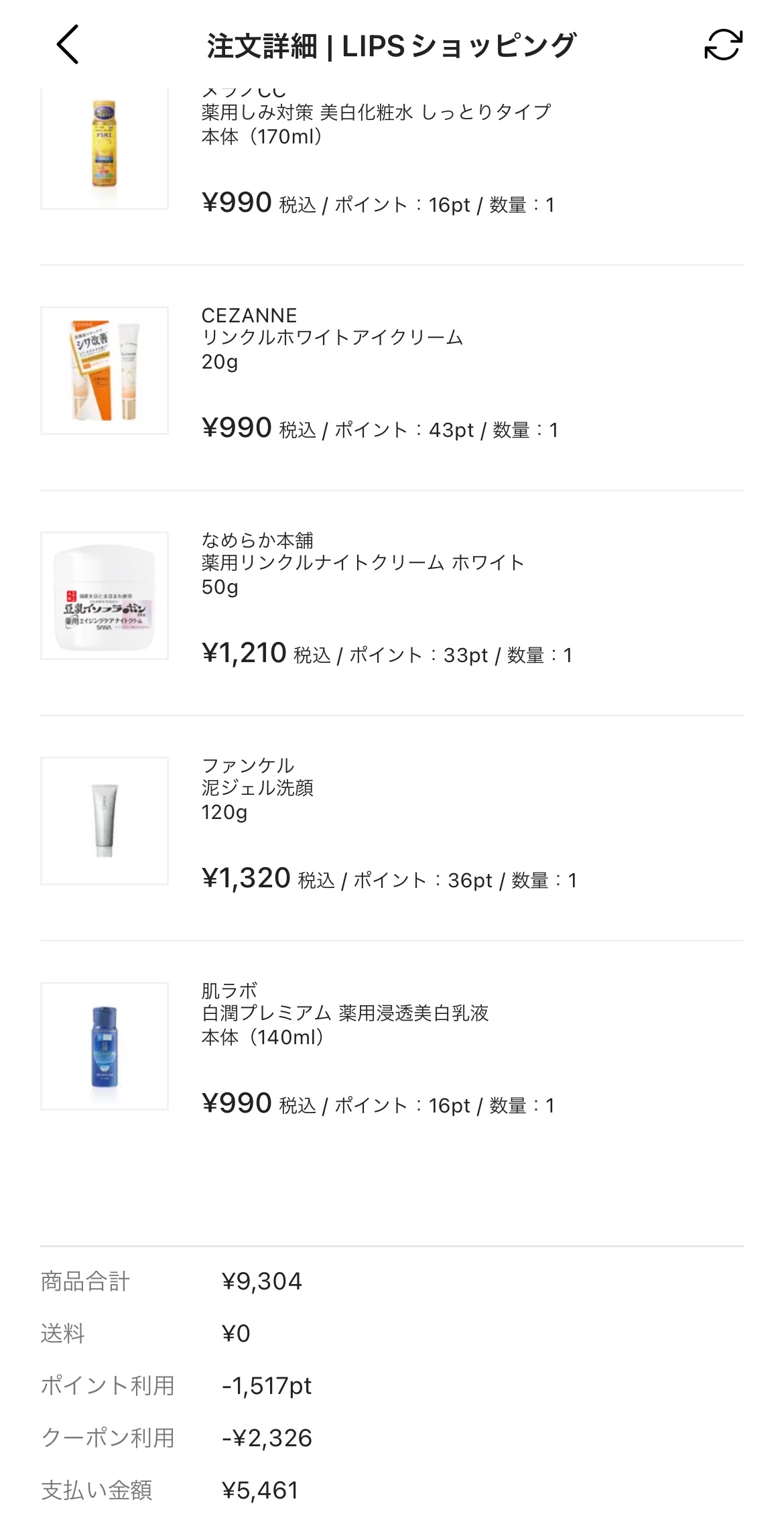The height and width of the screenshot is (1524, 784).
Task: Tap the 注文詳細 page title
Action: coord(392,45)
